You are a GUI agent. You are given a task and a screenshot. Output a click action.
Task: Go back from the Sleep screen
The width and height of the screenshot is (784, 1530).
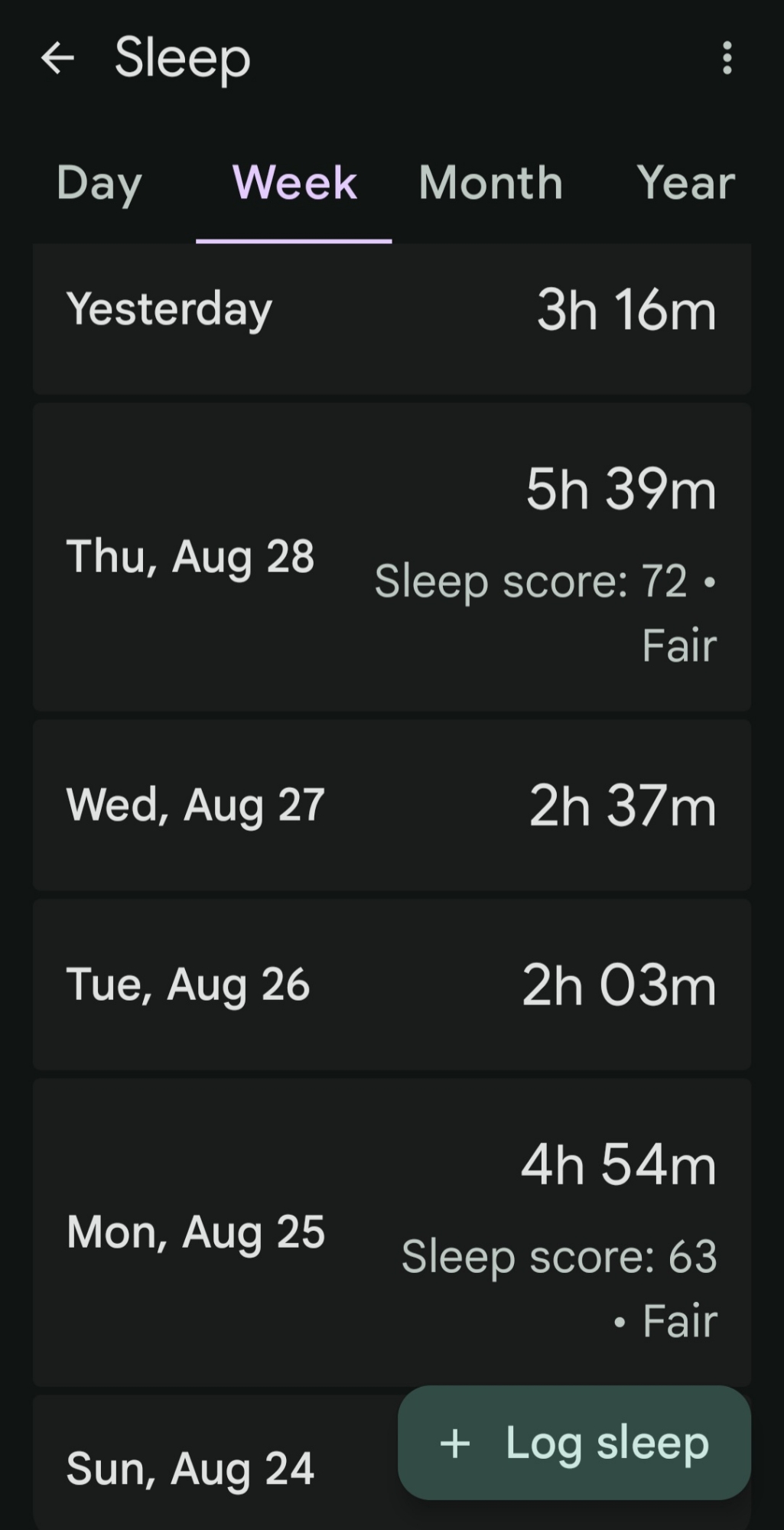tap(57, 58)
